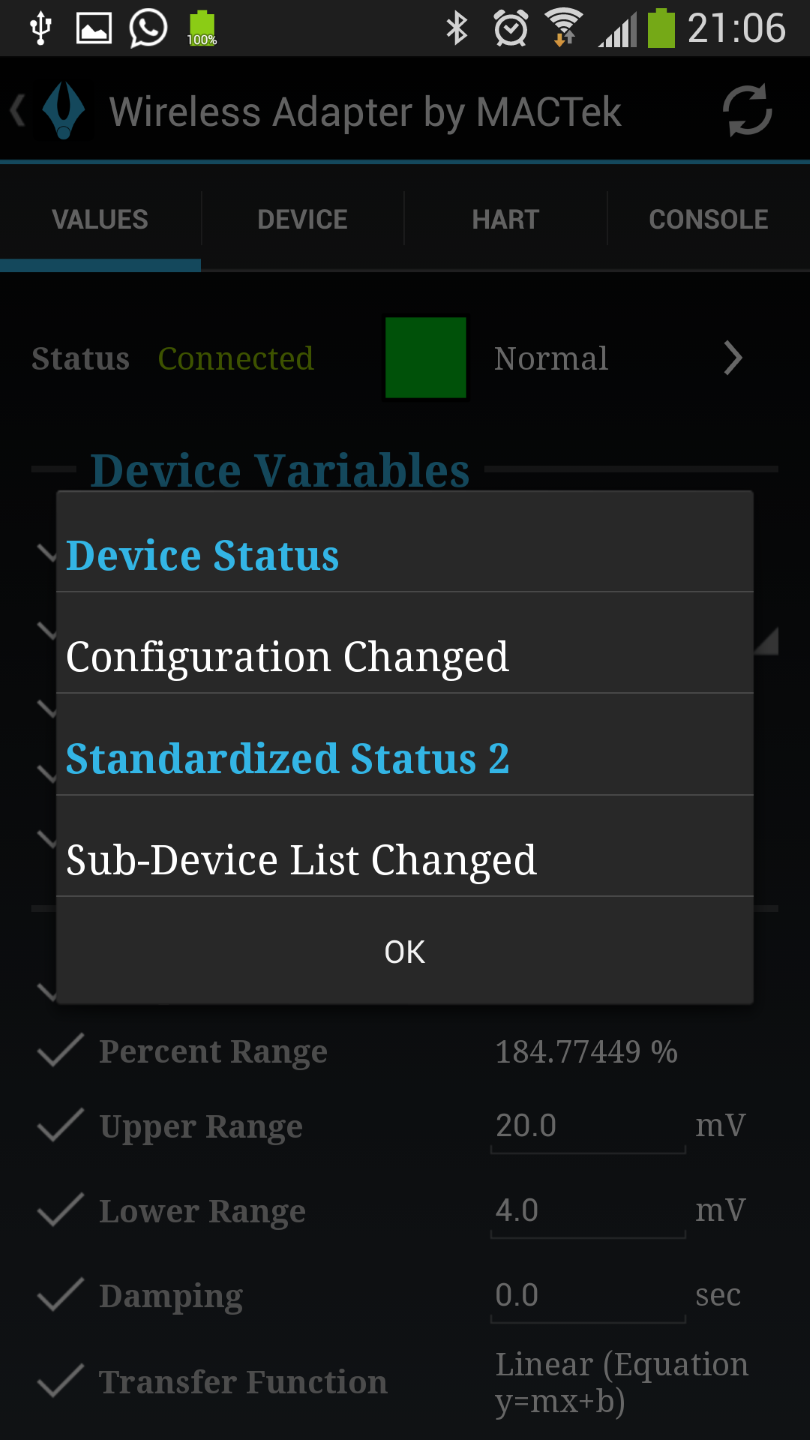Edit the Upper Range value field
The width and height of the screenshot is (810, 1440).
[587, 1127]
